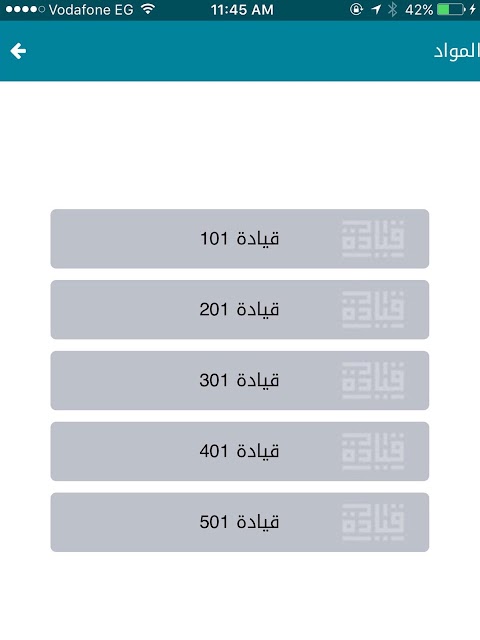Choose the قيادة 401 course
Image resolution: width=480 pixels, height=640 pixels.
pyautogui.click(x=240, y=451)
